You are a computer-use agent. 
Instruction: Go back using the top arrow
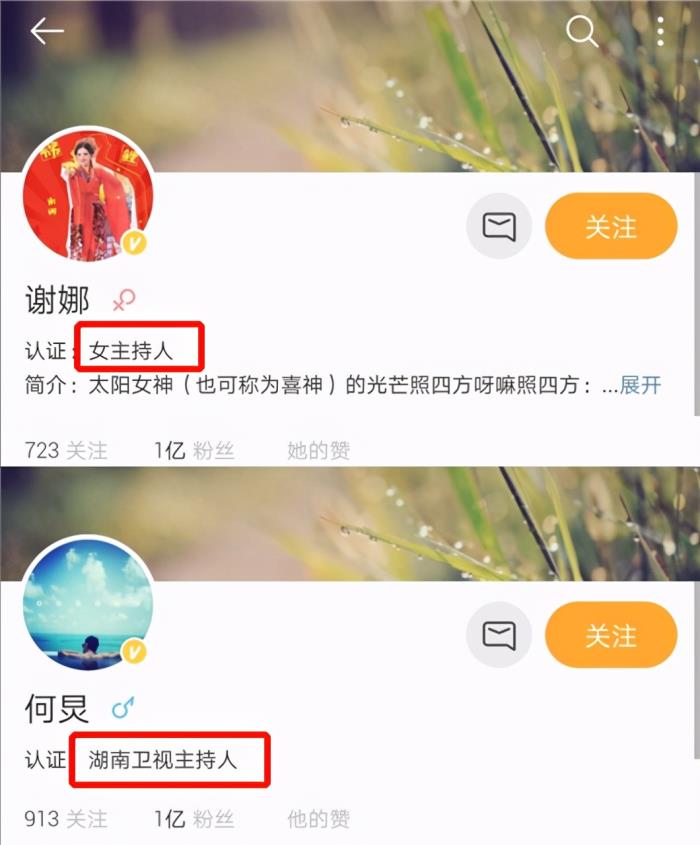click(46, 32)
